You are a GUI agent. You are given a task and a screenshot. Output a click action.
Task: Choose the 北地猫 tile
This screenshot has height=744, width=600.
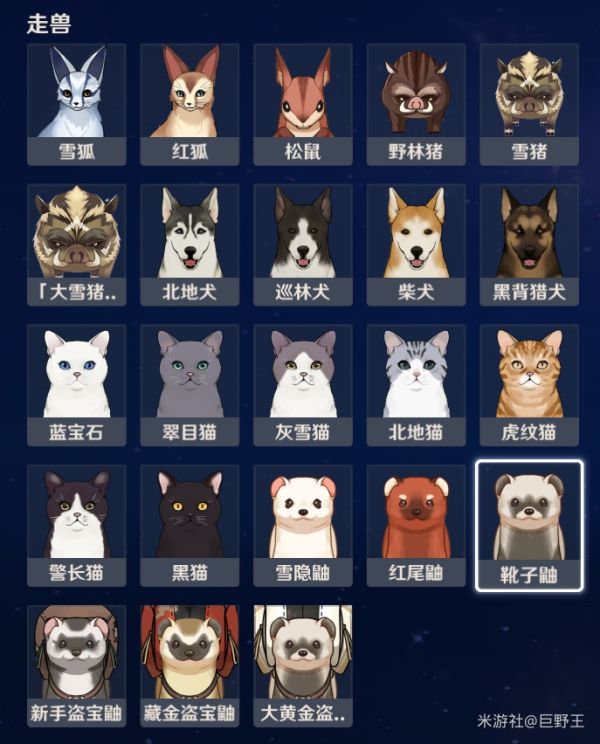coord(416,385)
